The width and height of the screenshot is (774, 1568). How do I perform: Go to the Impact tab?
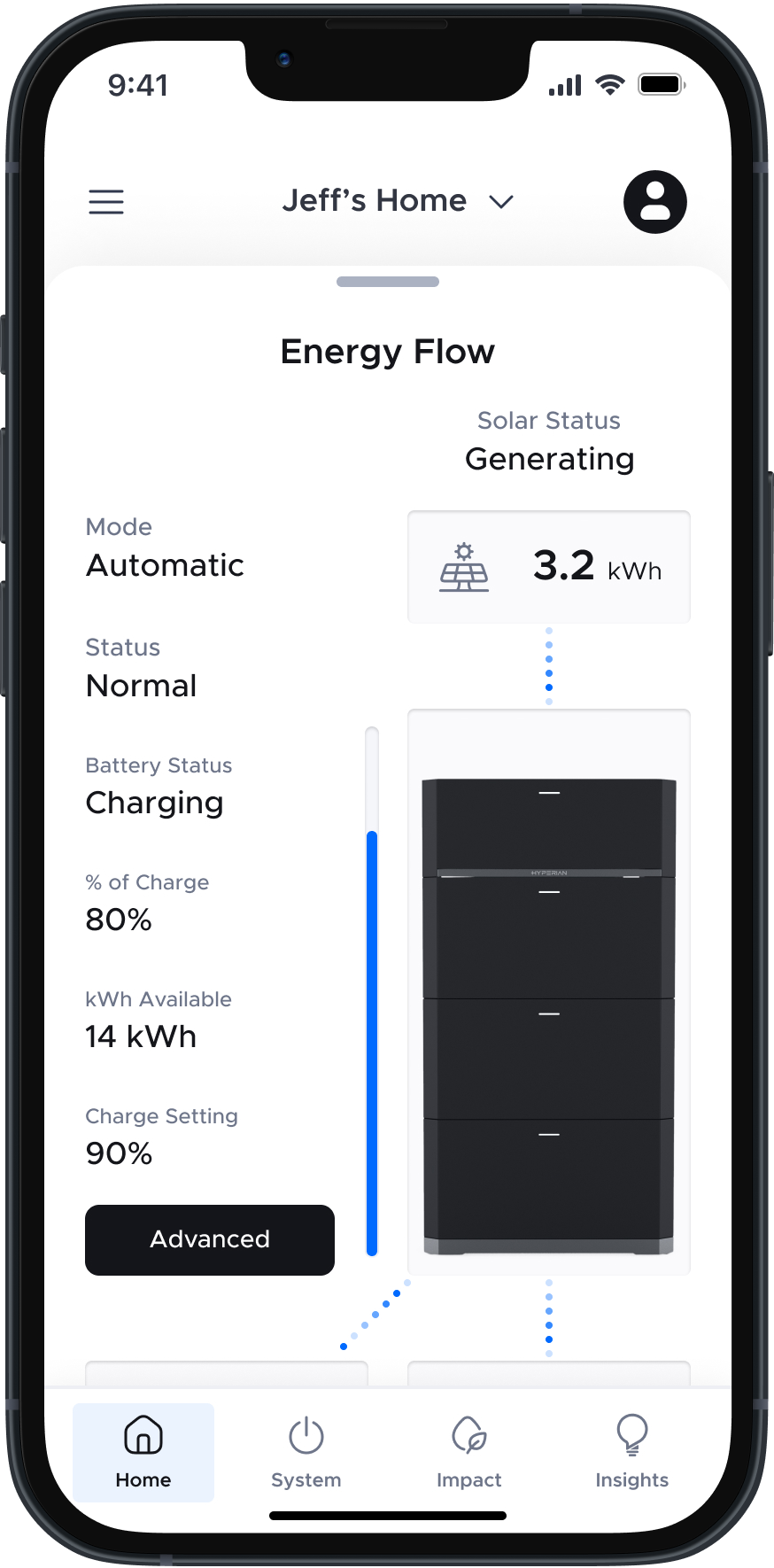pyautogui.click(x=468, y=1453)
